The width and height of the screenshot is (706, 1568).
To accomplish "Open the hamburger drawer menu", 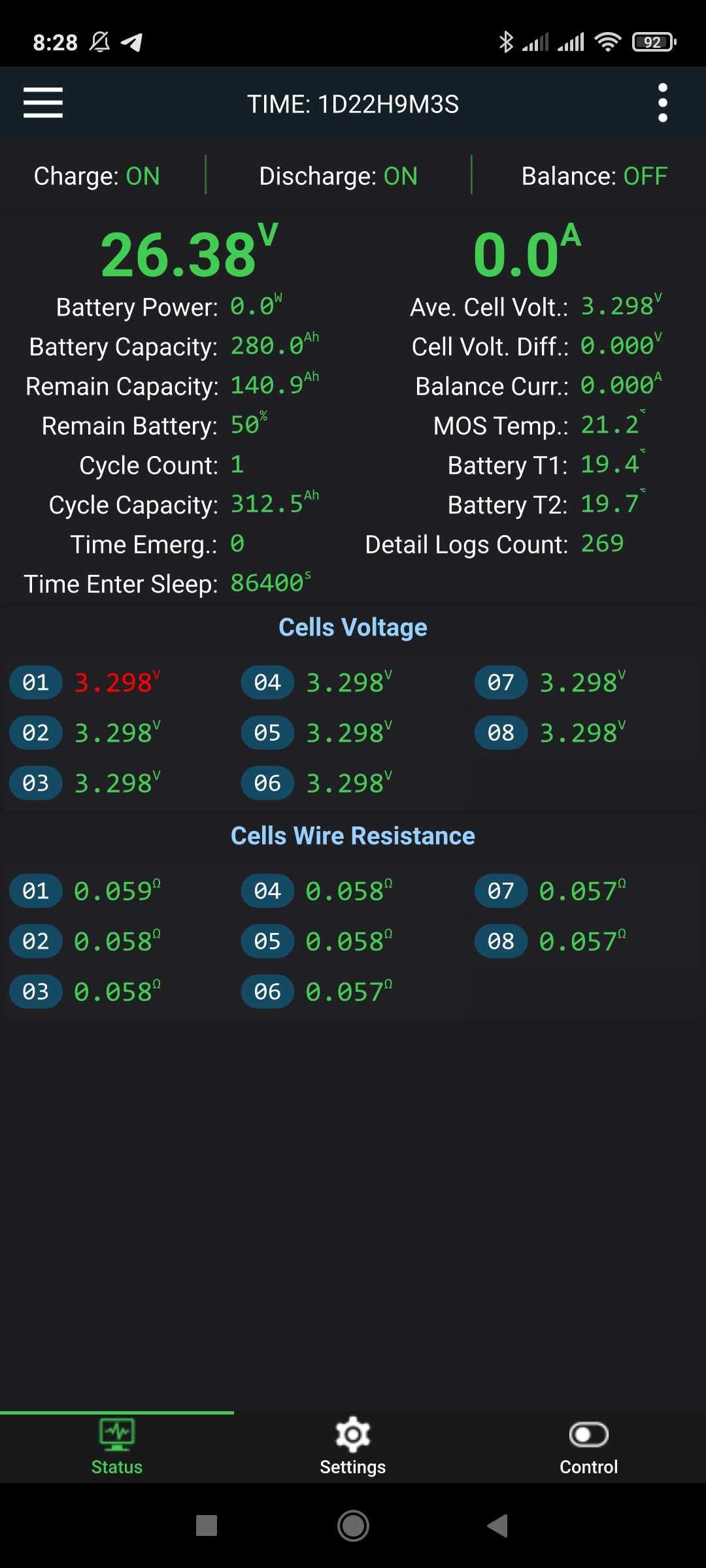I will click(43, 103).
